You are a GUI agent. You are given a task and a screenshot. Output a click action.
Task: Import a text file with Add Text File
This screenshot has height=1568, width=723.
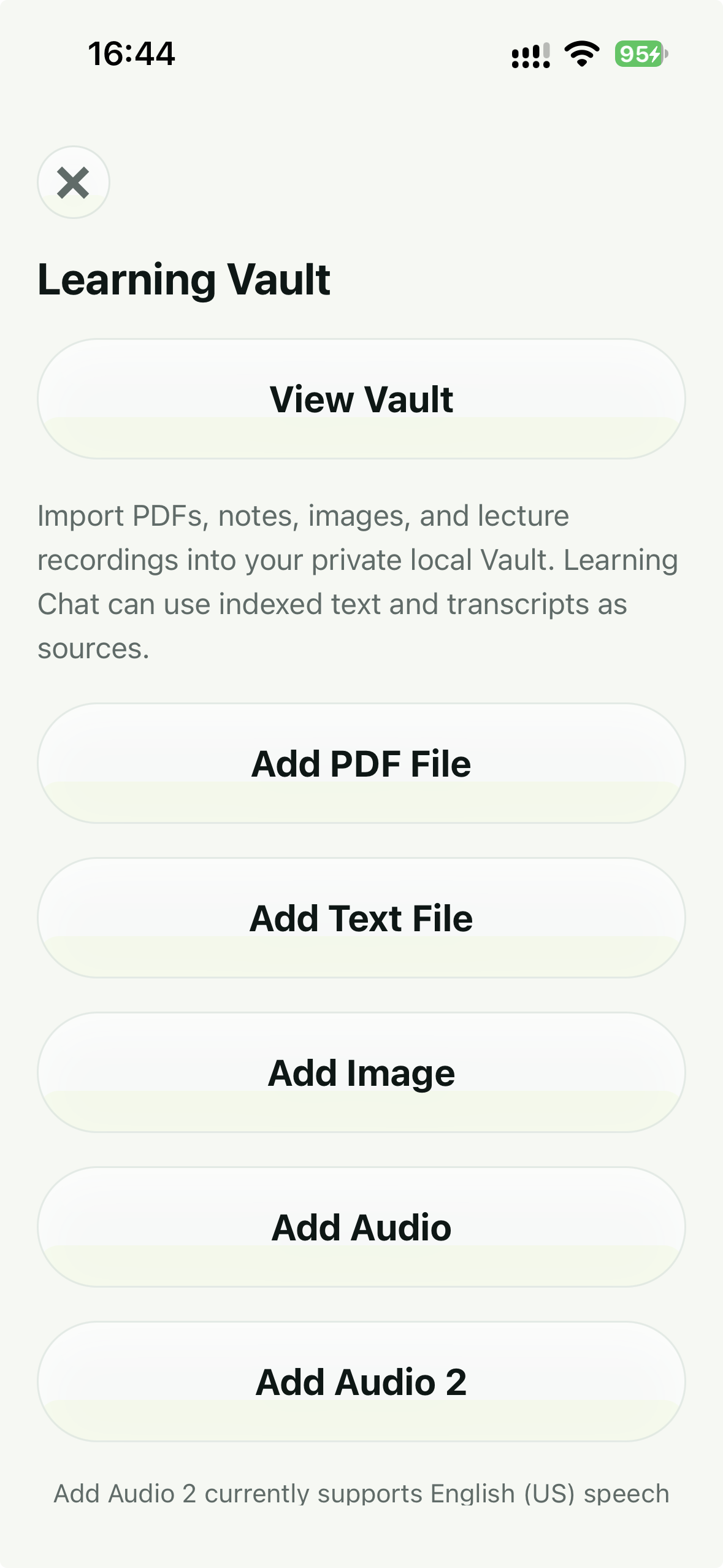coord(361,918)
